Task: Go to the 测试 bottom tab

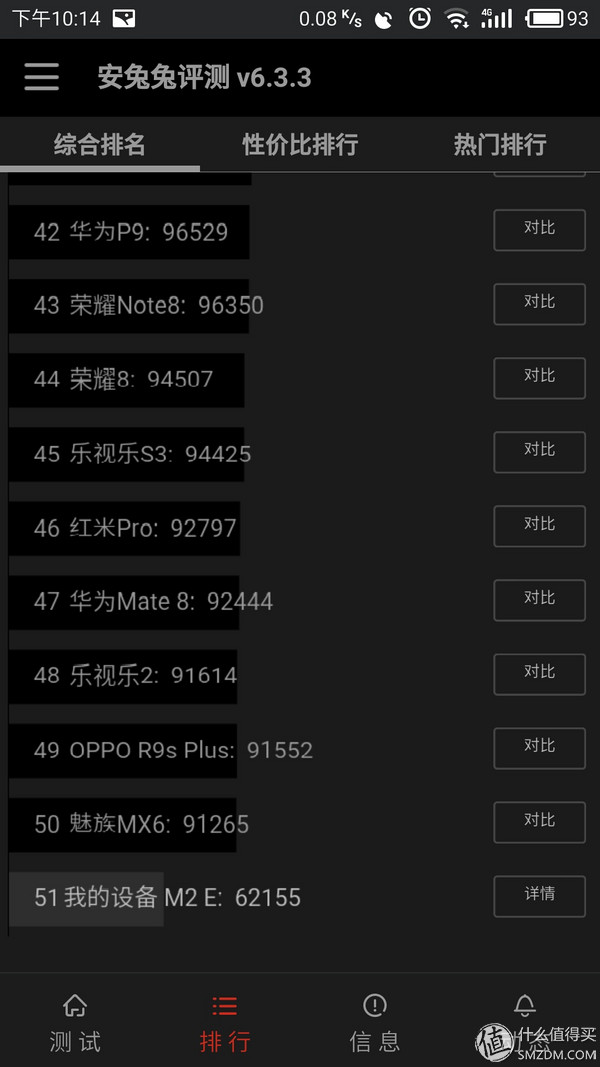Action: (75, 1023)
